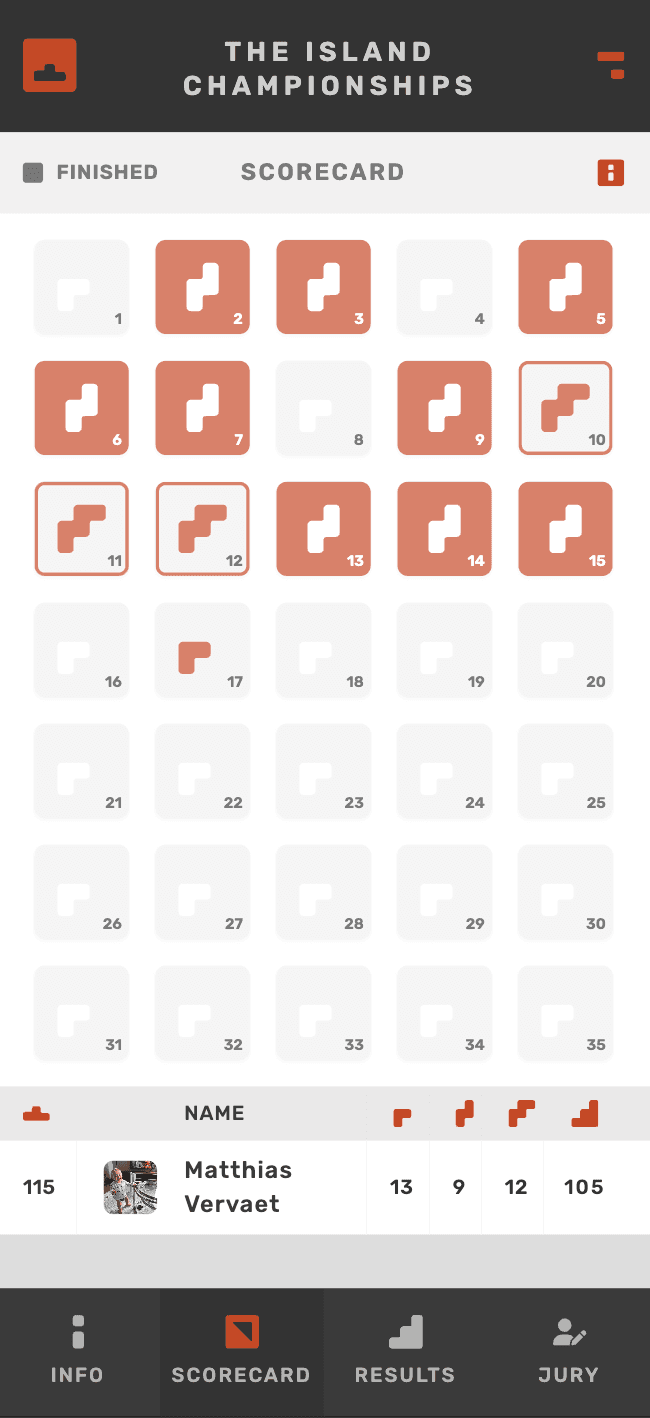Go to the Jury tab
Screen dimensions: 650x1418
568,1351
